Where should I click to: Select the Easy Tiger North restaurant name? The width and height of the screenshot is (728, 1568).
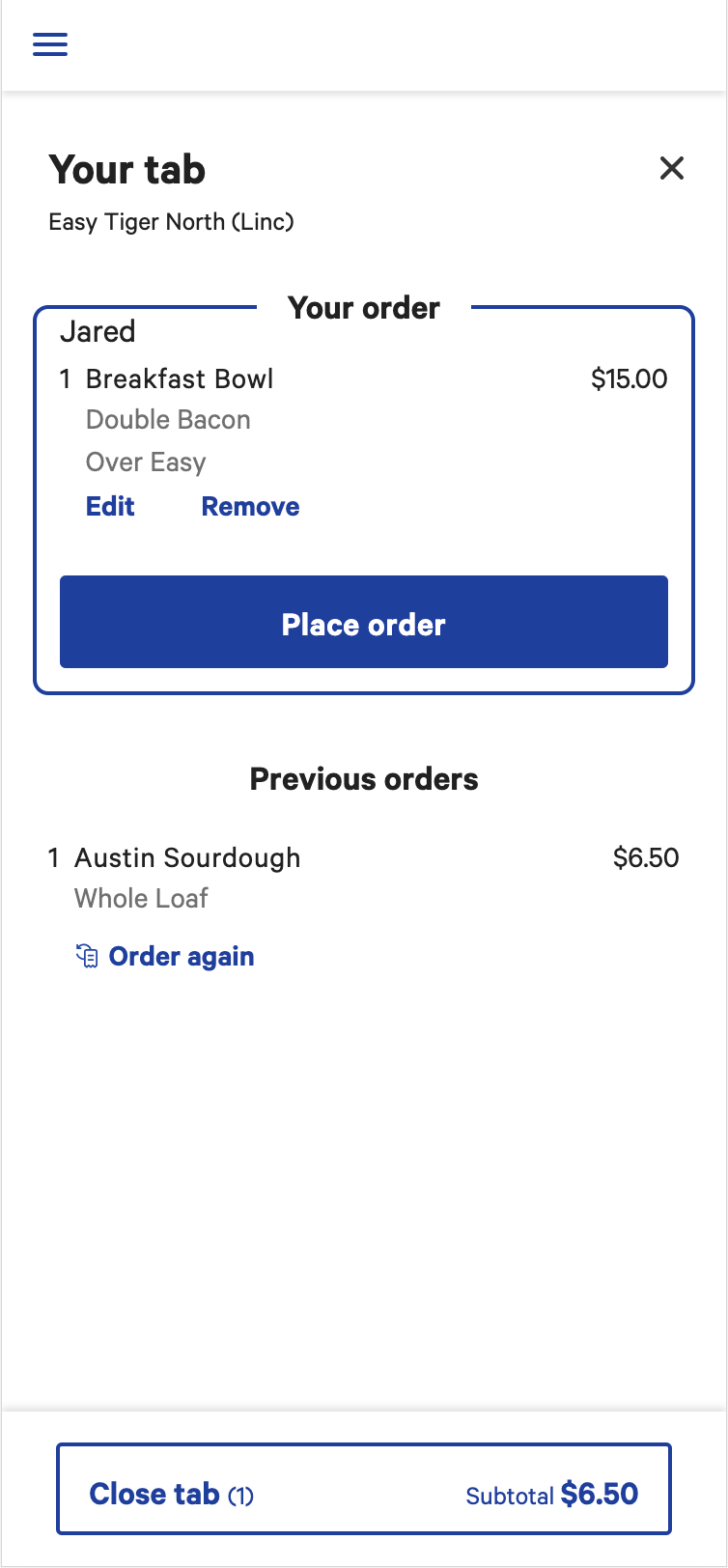click(x=171, y=222)
